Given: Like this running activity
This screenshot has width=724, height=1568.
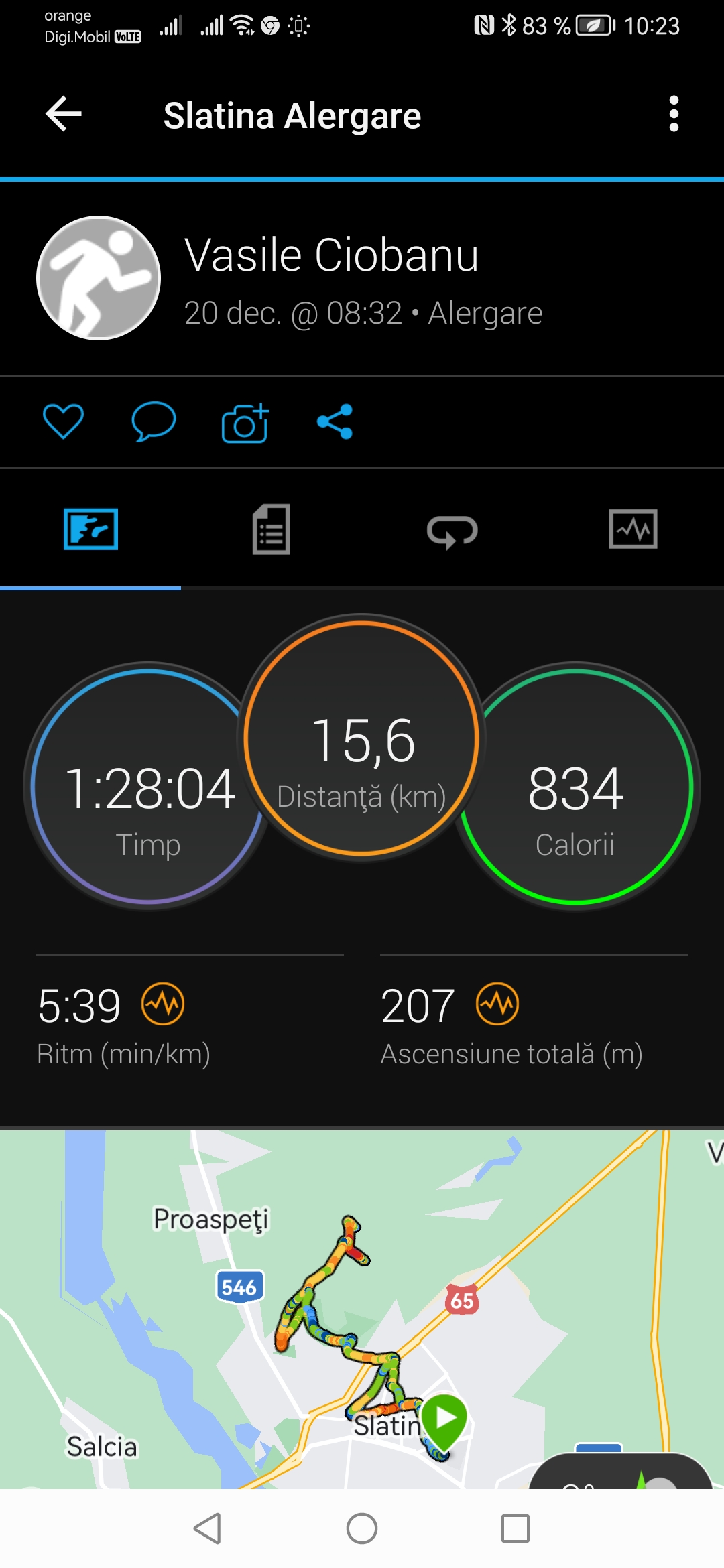Looking at the screenshot, I should pos(63,421).
